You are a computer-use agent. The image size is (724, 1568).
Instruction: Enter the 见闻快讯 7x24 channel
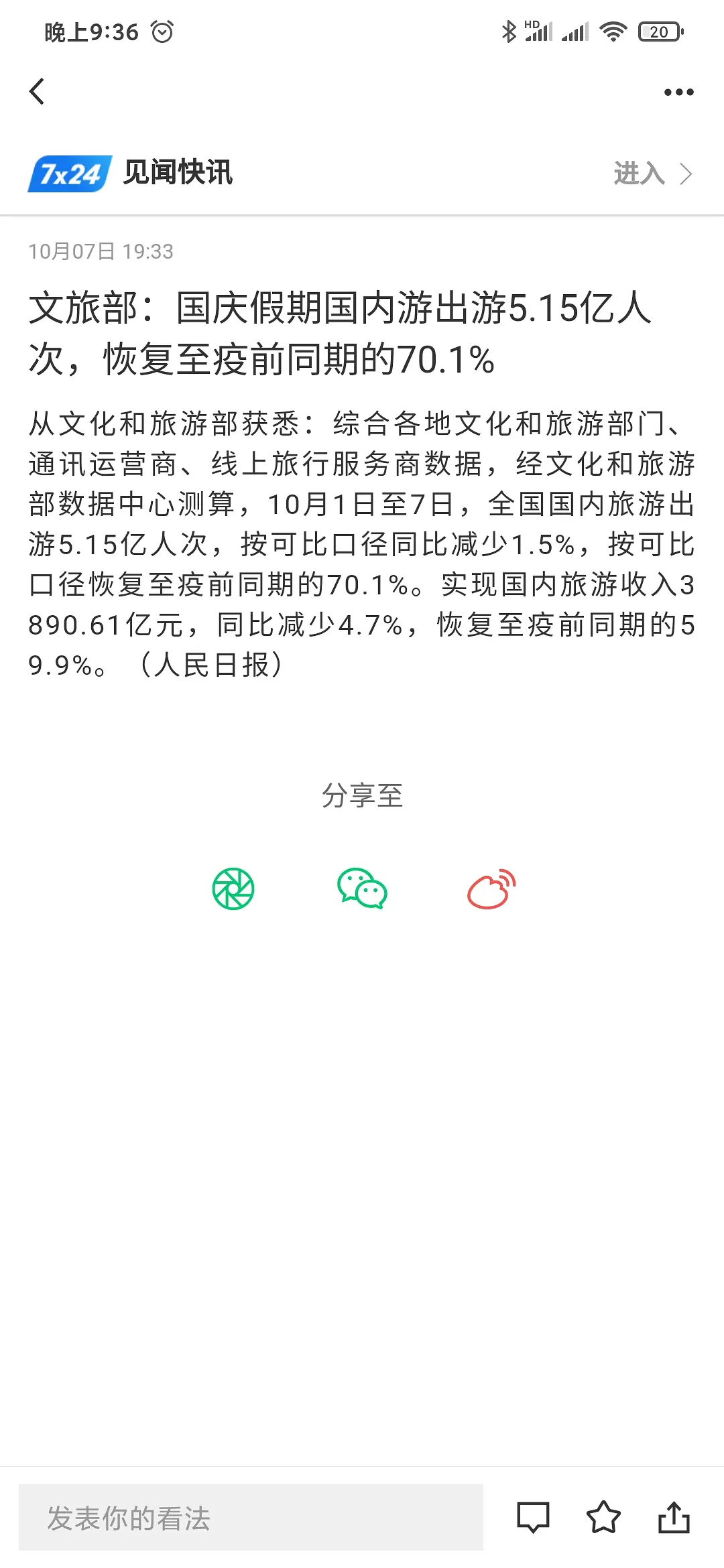click(652, 174)
